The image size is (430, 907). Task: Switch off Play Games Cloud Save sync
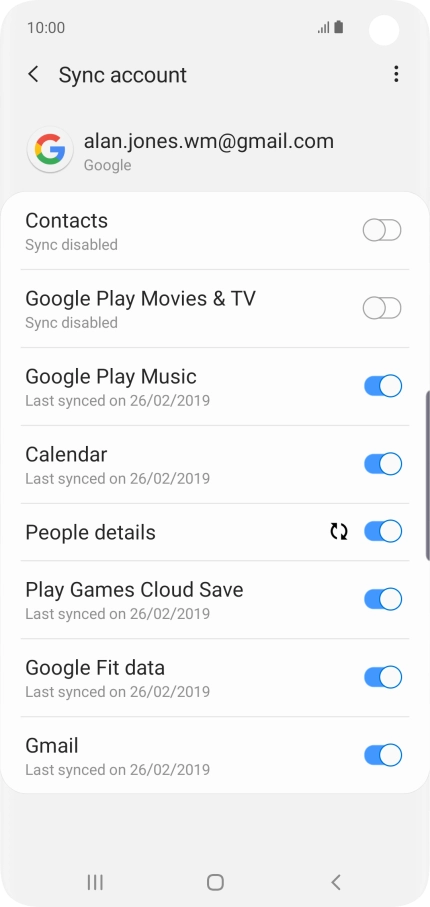[383, 599]
